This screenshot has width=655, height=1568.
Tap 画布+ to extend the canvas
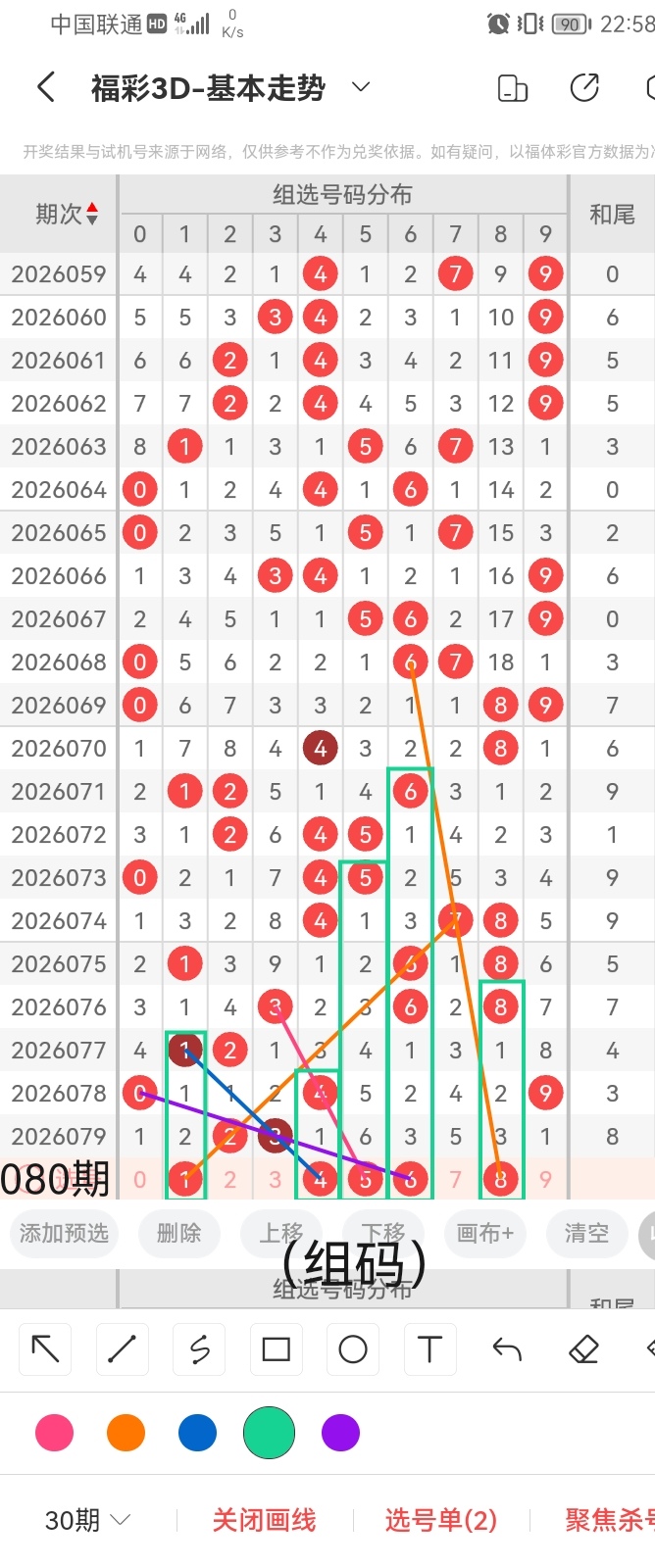[x=484, y=1233]
